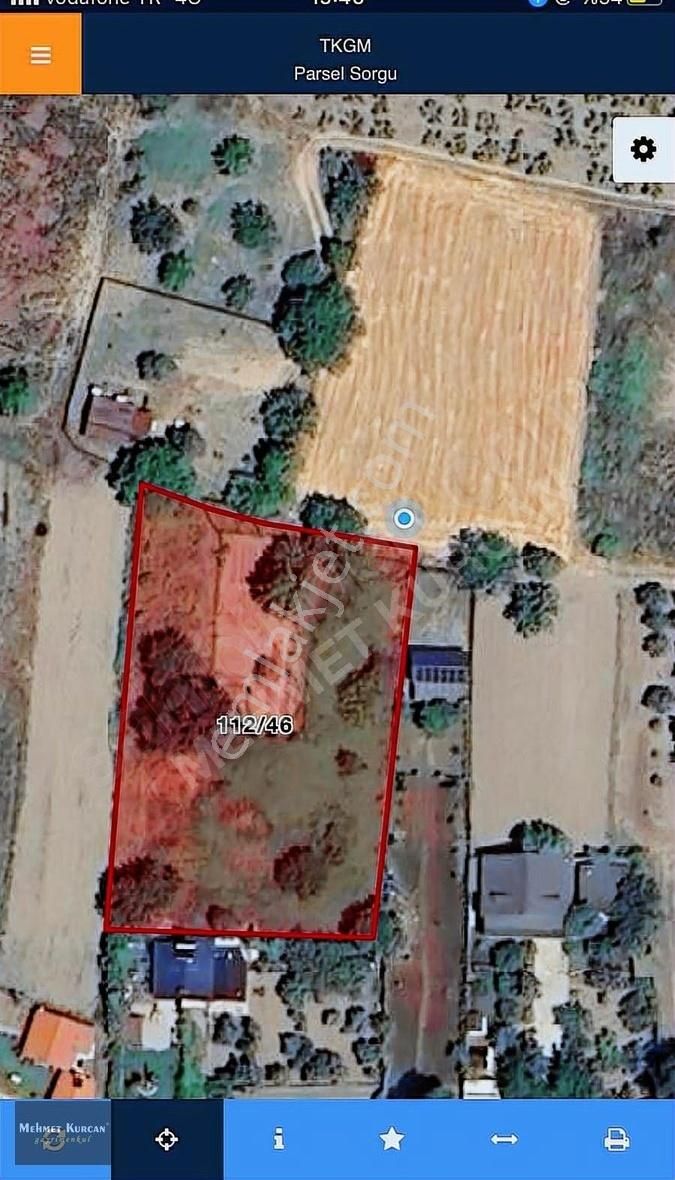Show parcel information details
This screenshot has height=1180, width=675.
[279, 1139]
